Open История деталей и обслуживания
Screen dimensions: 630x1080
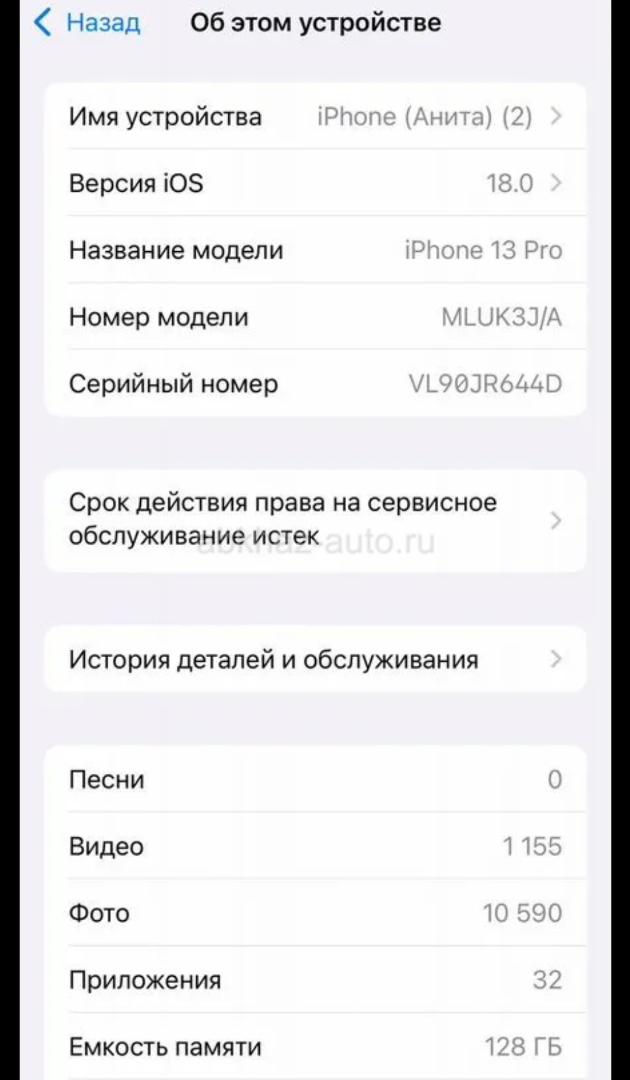pyautogui.click(x=315, y=659)
